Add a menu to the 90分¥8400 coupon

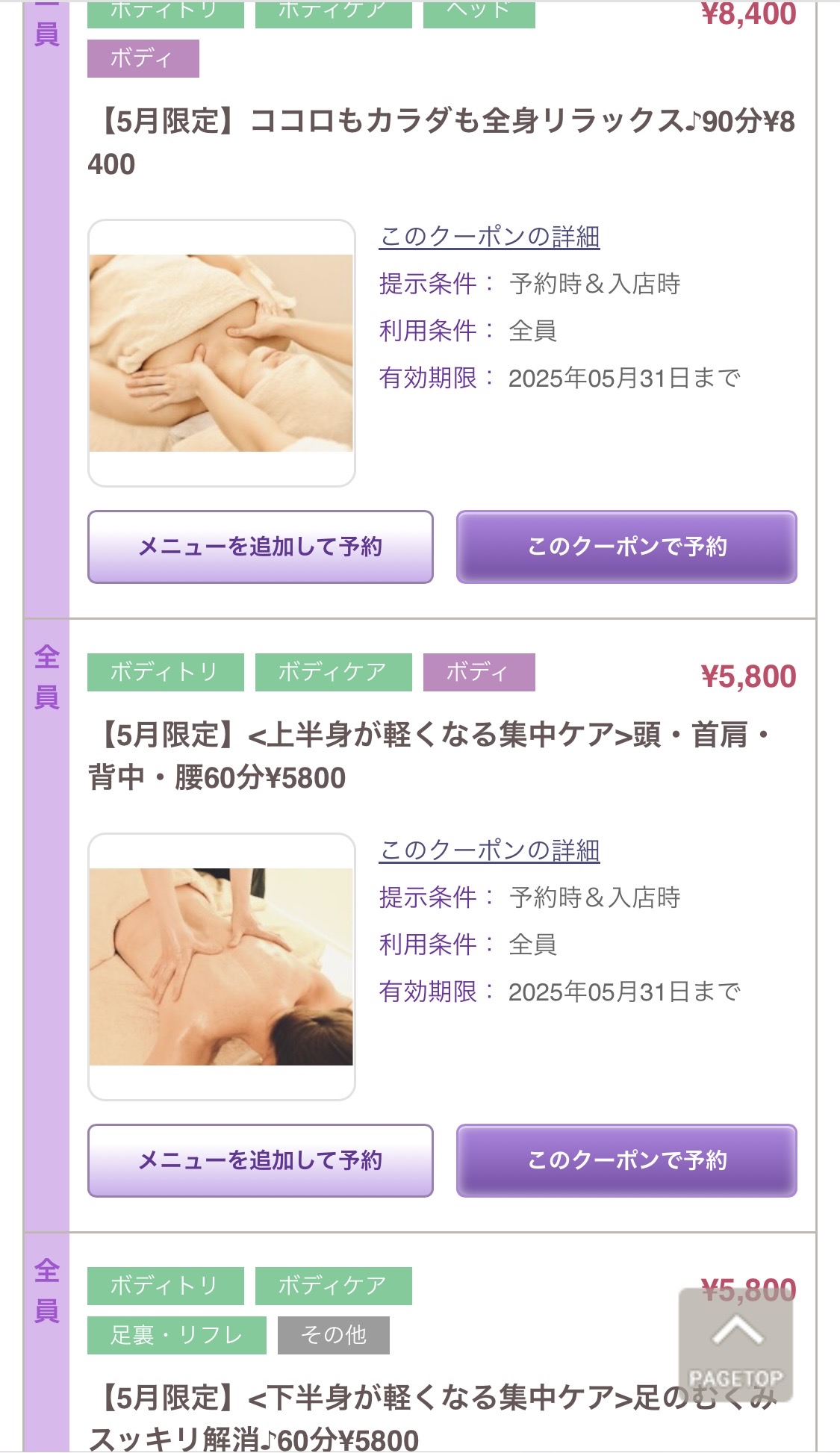click(x=261, y=547)
